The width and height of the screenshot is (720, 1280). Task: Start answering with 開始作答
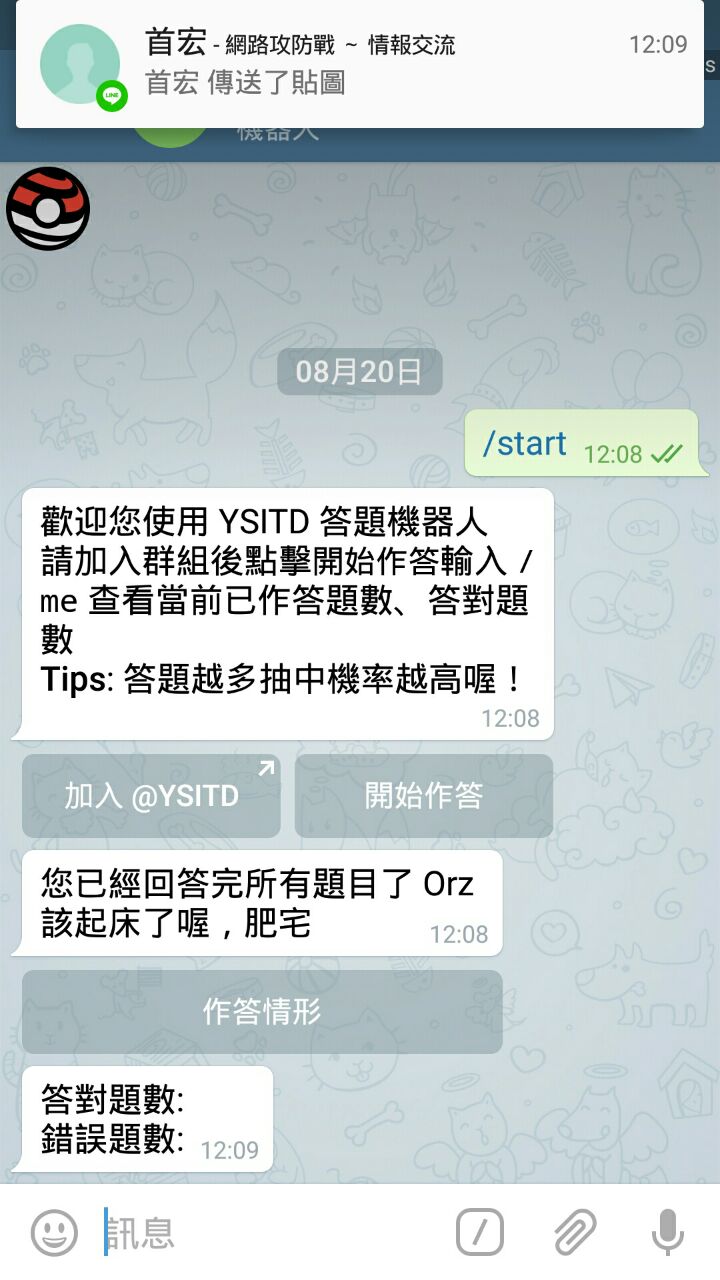tap(424, 796)
